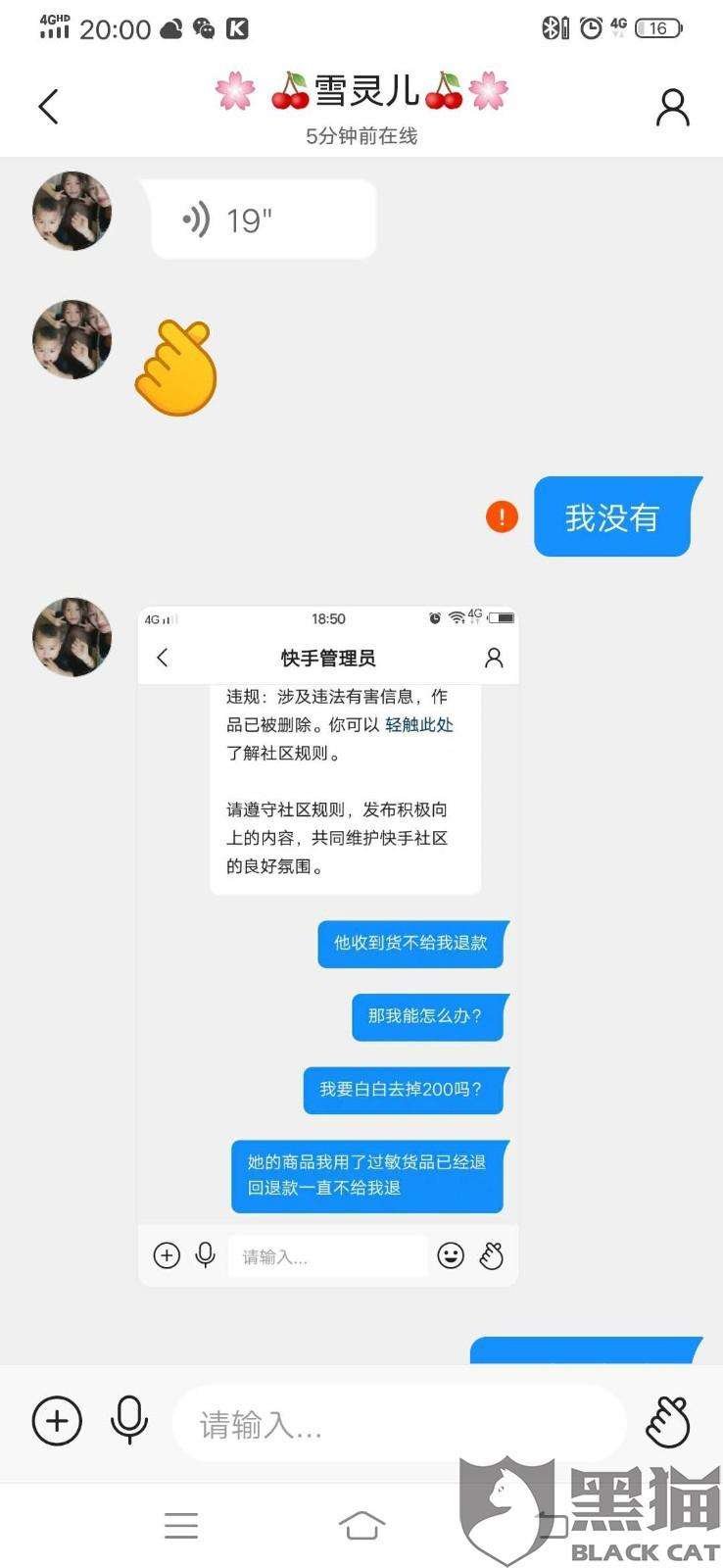Focus the 请输入 message field
Viewport: 723px width, 1568px height.
(x=397, y=1424)
